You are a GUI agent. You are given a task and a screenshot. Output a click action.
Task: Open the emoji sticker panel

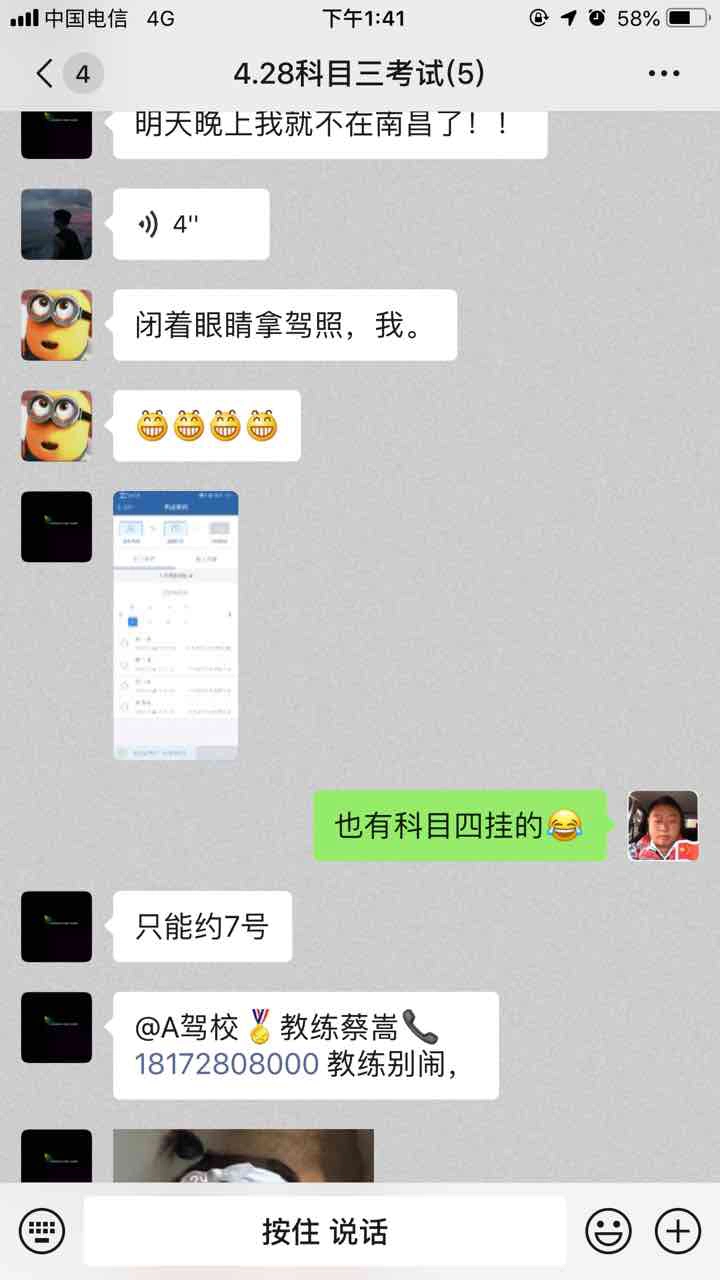point(608,1230)
